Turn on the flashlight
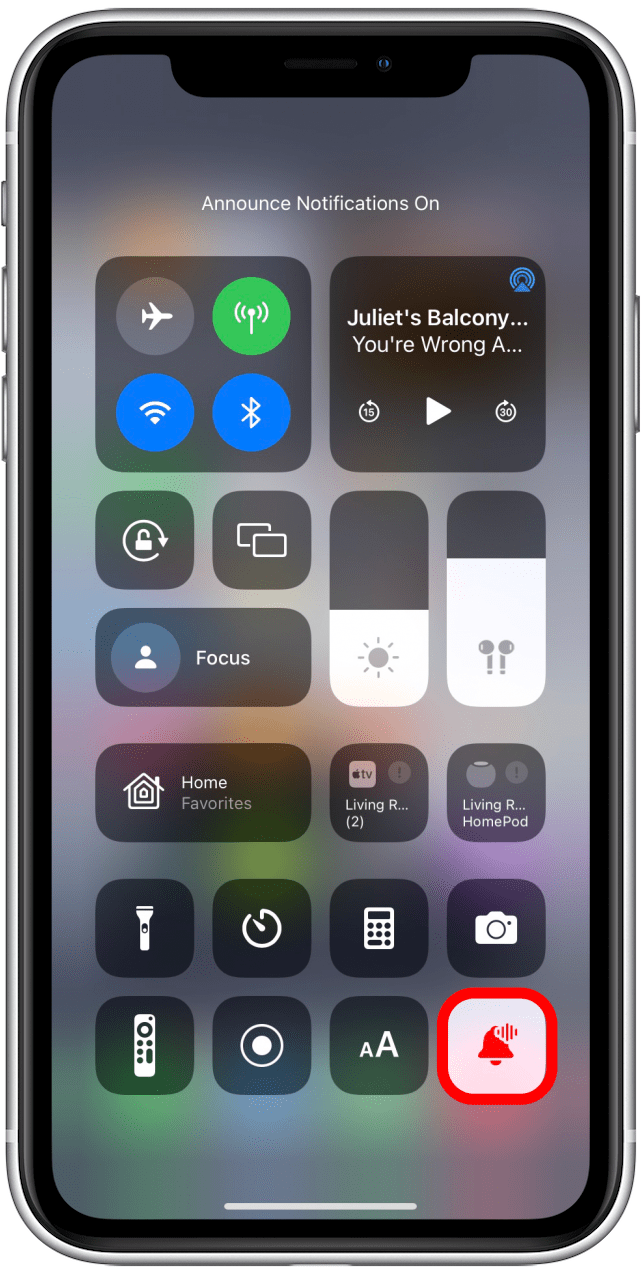Viewport: 642px width, 1274px height. pos(145,928)
